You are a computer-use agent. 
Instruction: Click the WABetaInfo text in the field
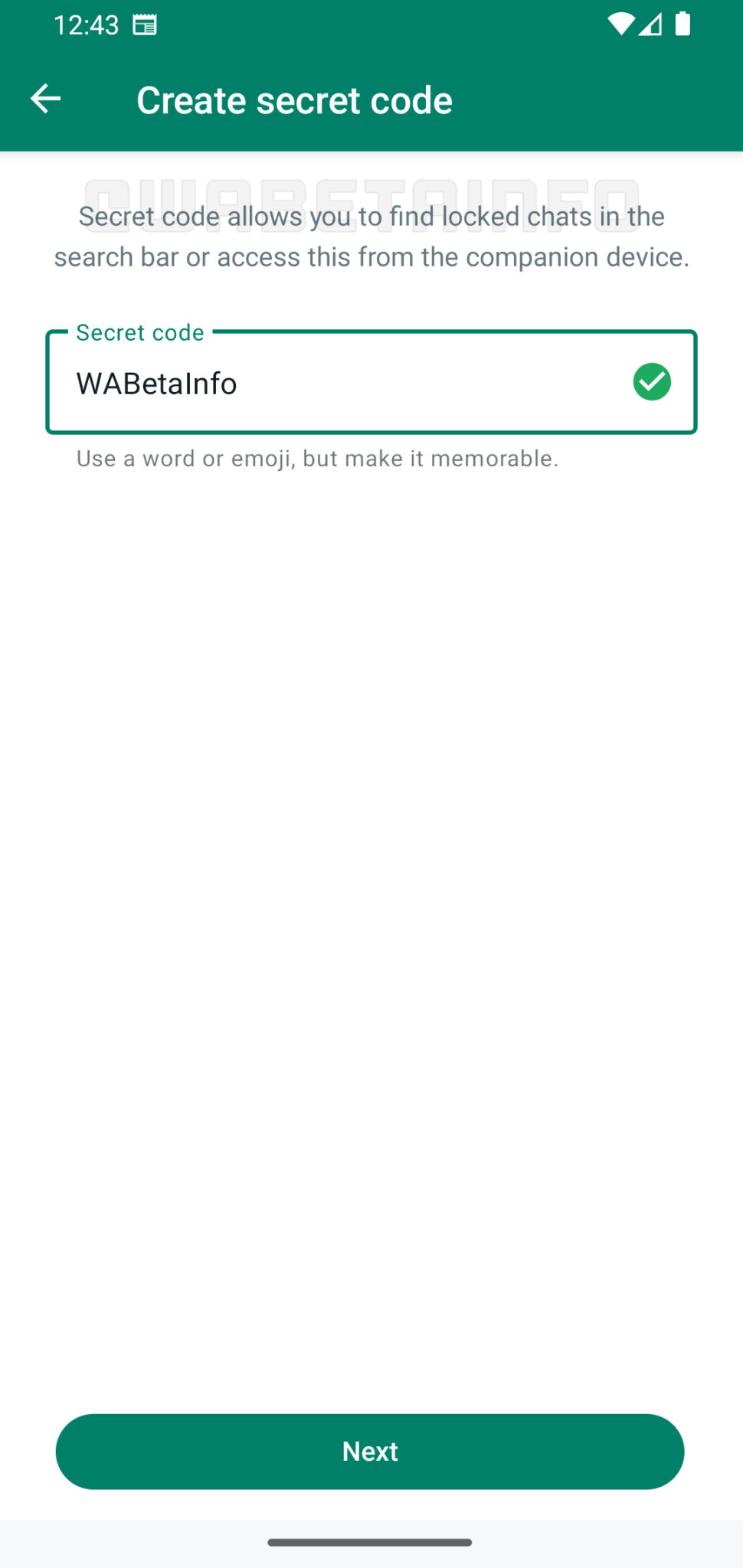(156, 383)
